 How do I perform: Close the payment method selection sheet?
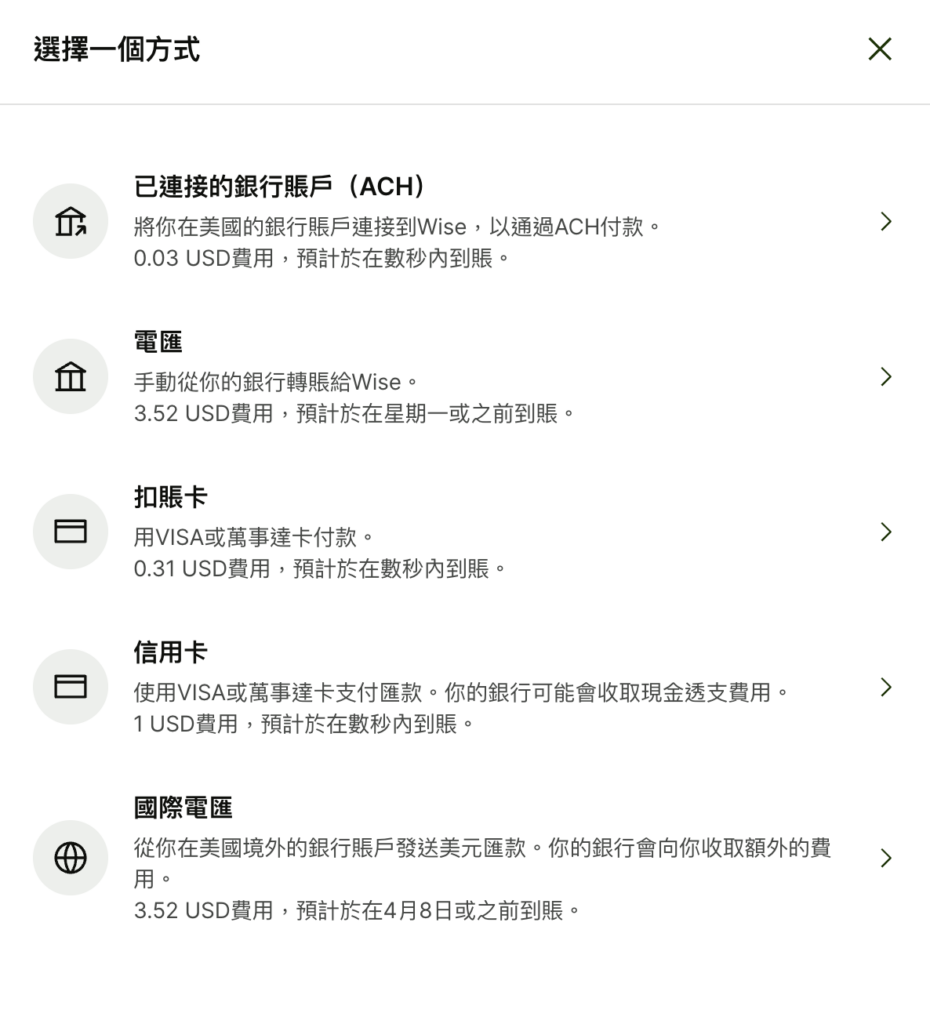879,49
